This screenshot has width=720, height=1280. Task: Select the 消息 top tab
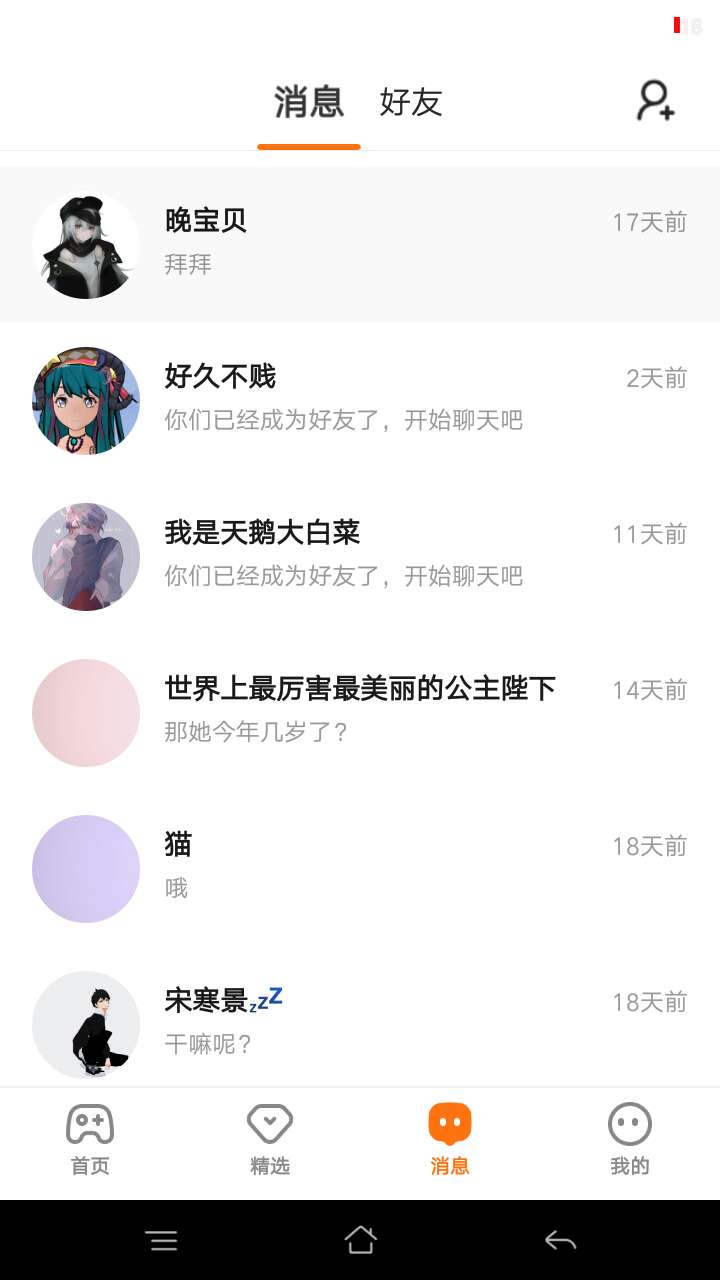309,102
